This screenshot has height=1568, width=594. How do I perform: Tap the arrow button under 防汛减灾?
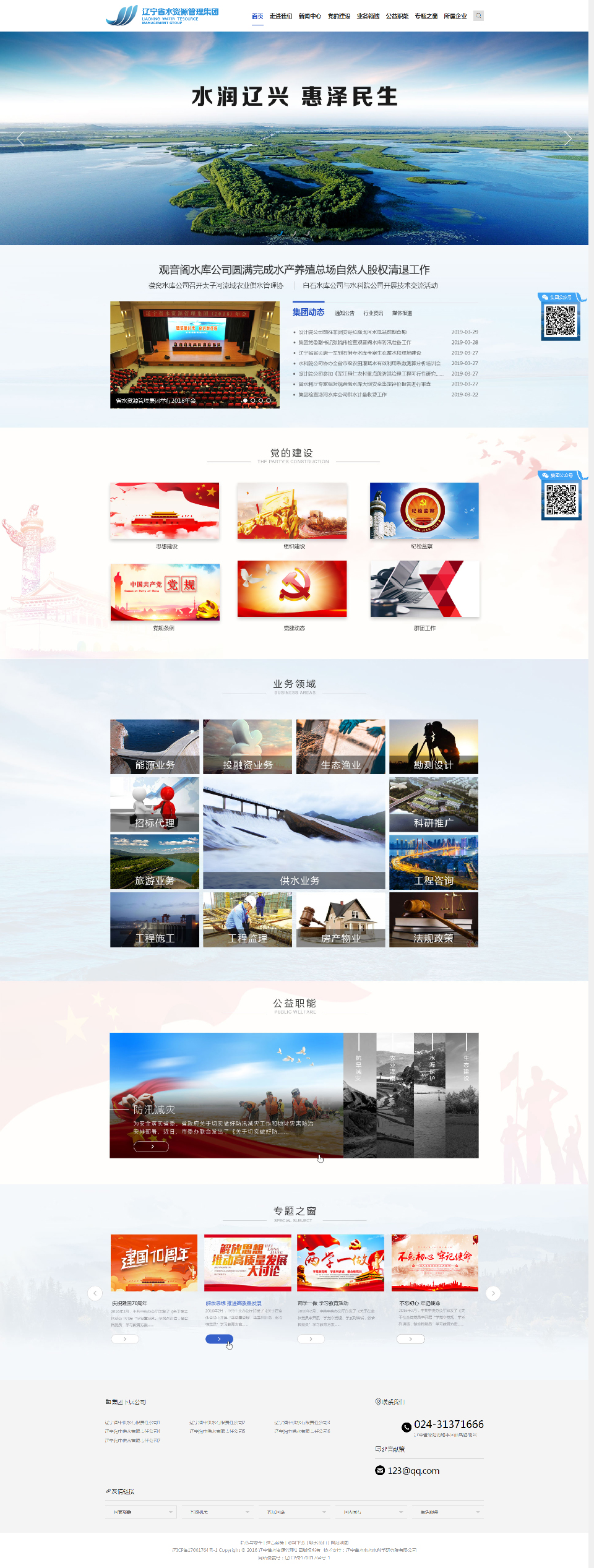[152, 1147]
